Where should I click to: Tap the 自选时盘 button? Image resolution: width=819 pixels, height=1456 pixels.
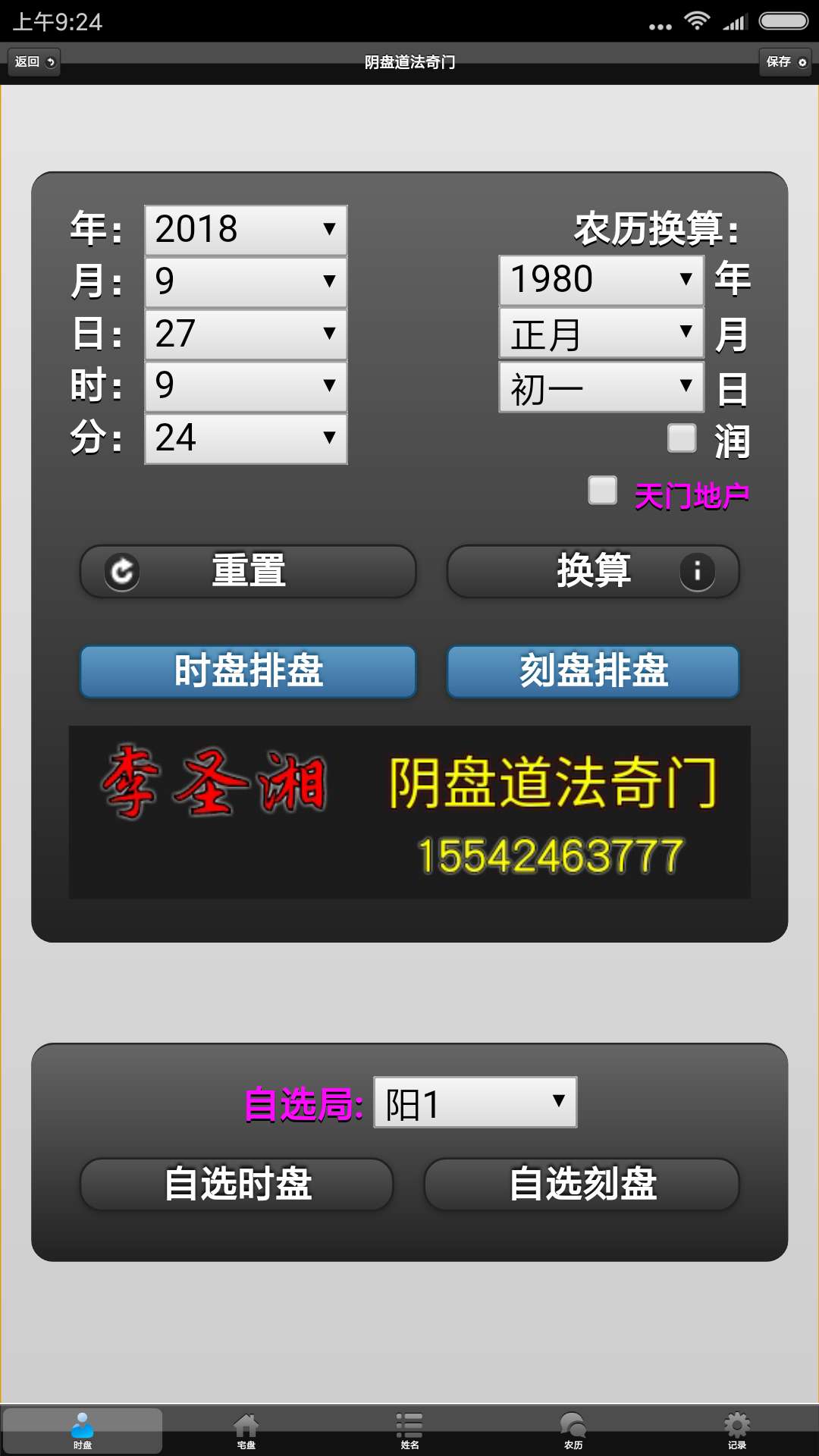[237, 1184]
